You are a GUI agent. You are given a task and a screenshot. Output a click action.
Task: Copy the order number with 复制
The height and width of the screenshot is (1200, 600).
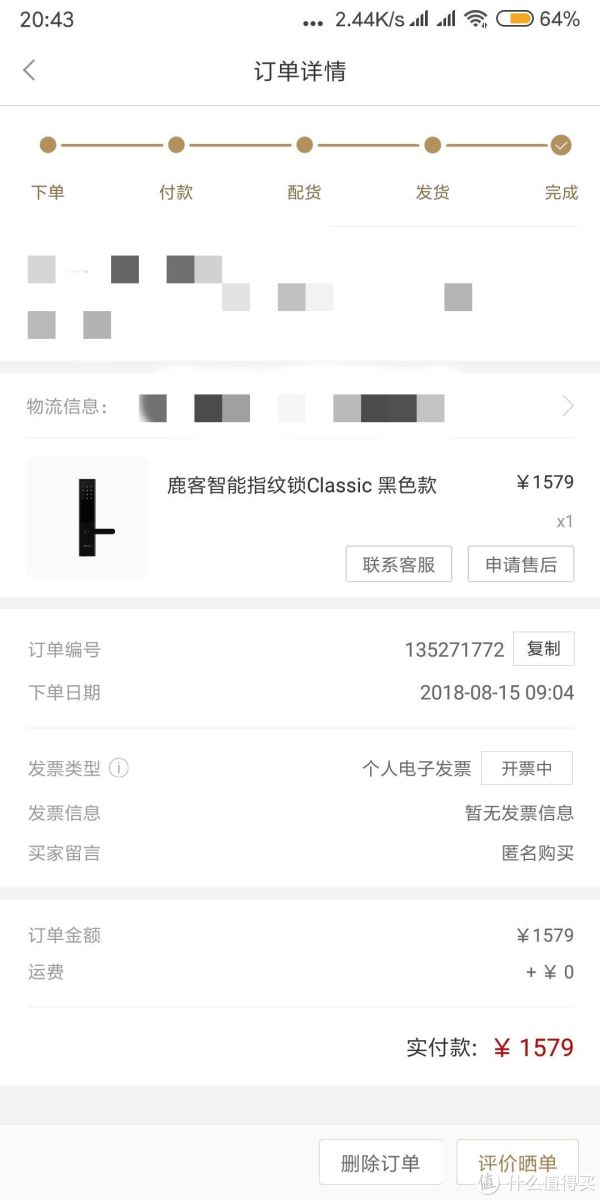click(x=543, y=649)
